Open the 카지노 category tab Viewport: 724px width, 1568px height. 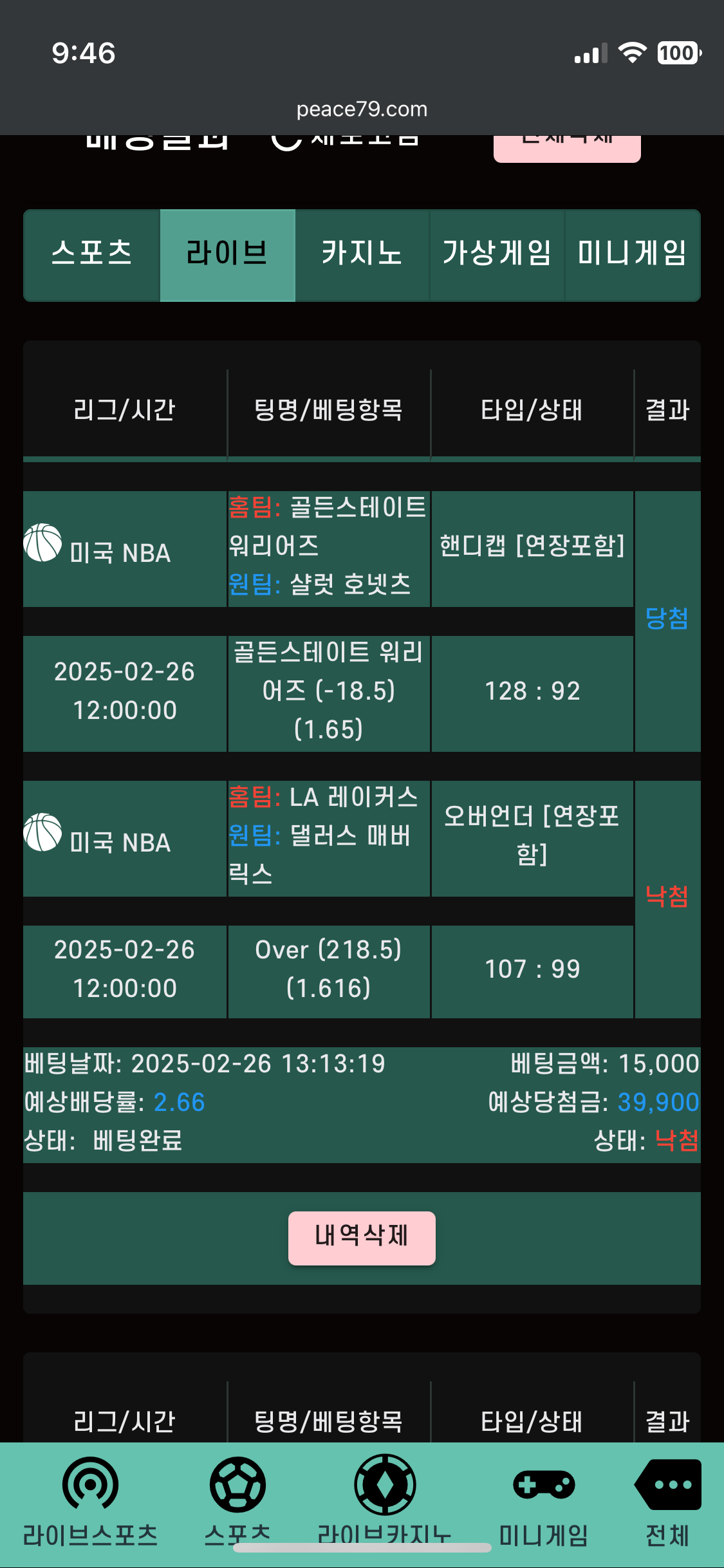tap(362, 255)
